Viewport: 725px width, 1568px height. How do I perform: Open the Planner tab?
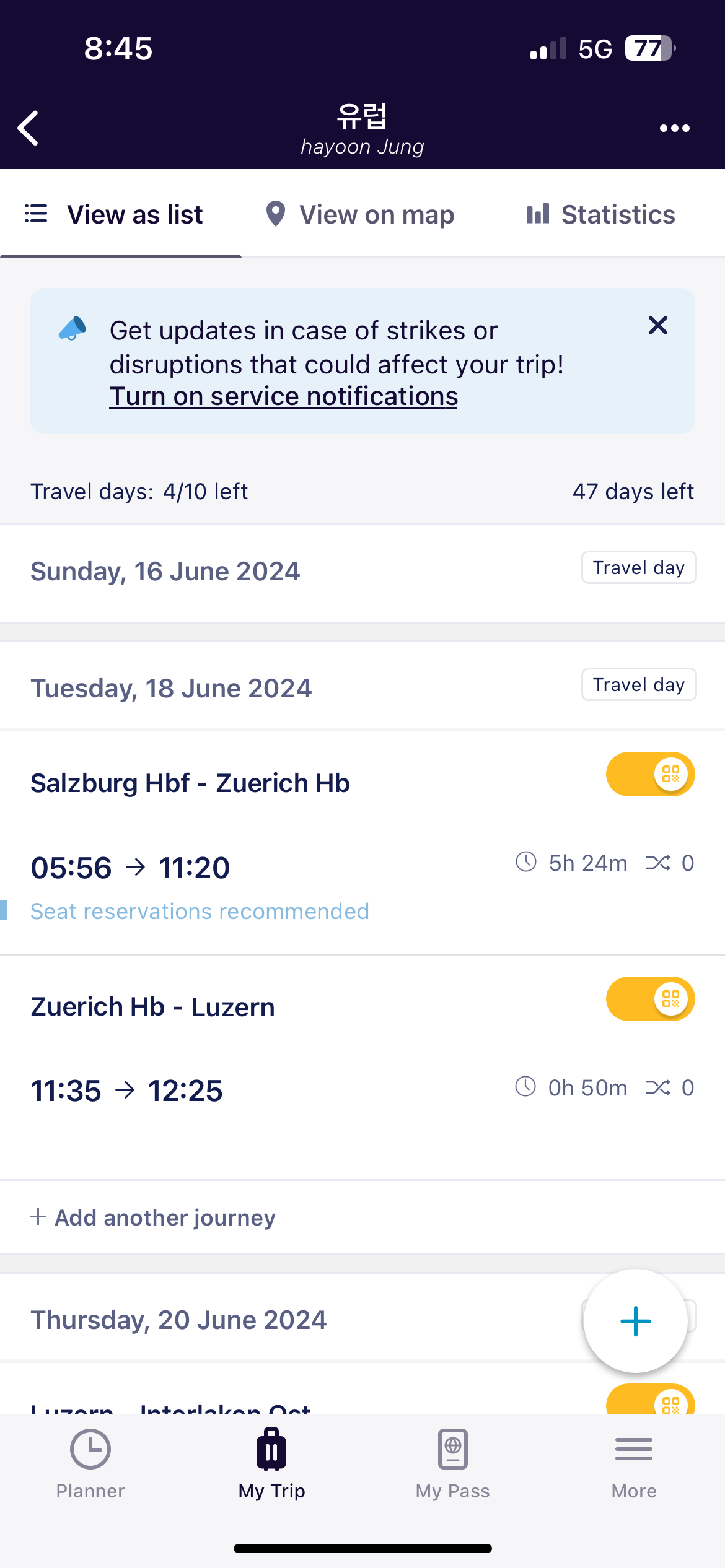pos(90,1464)
